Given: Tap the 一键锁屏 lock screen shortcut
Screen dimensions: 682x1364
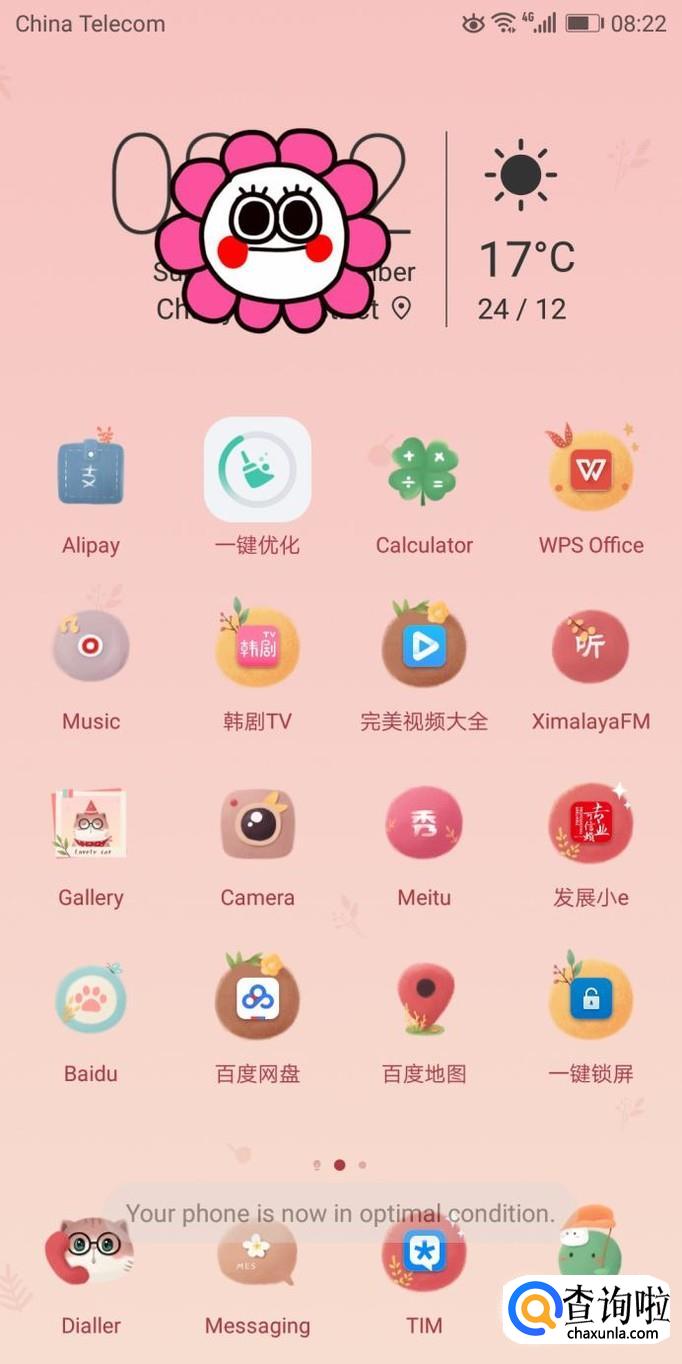Looking at the screenshot, I should pos(591,1000).
